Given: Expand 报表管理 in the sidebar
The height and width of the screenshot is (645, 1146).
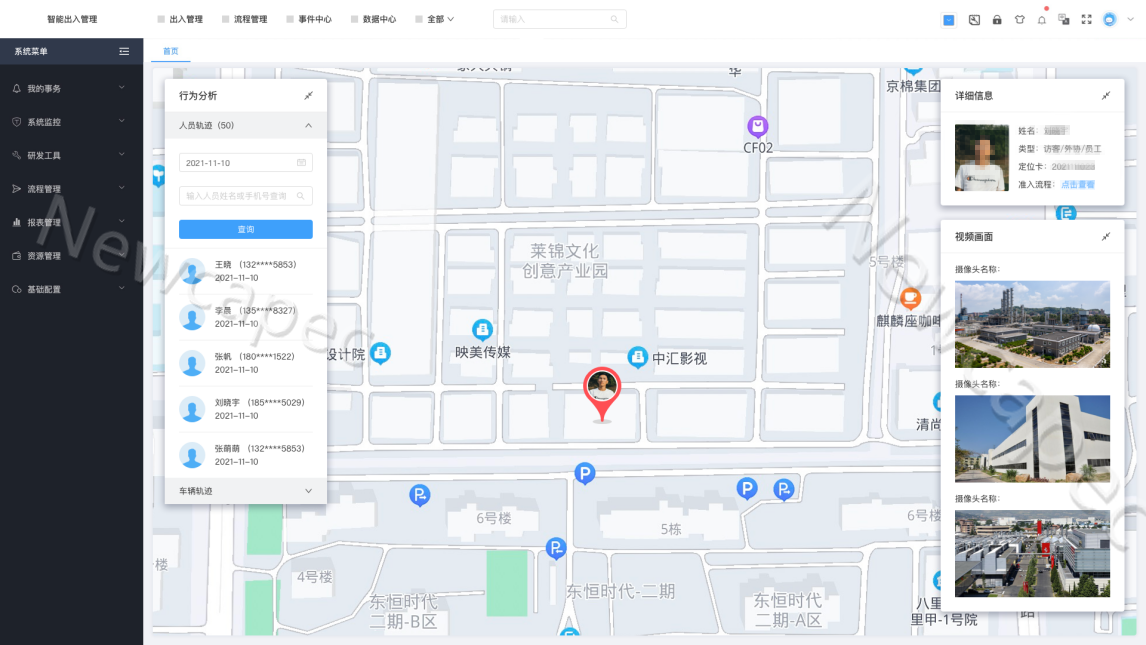Looking at the screenshot, I should pos(70,222).
